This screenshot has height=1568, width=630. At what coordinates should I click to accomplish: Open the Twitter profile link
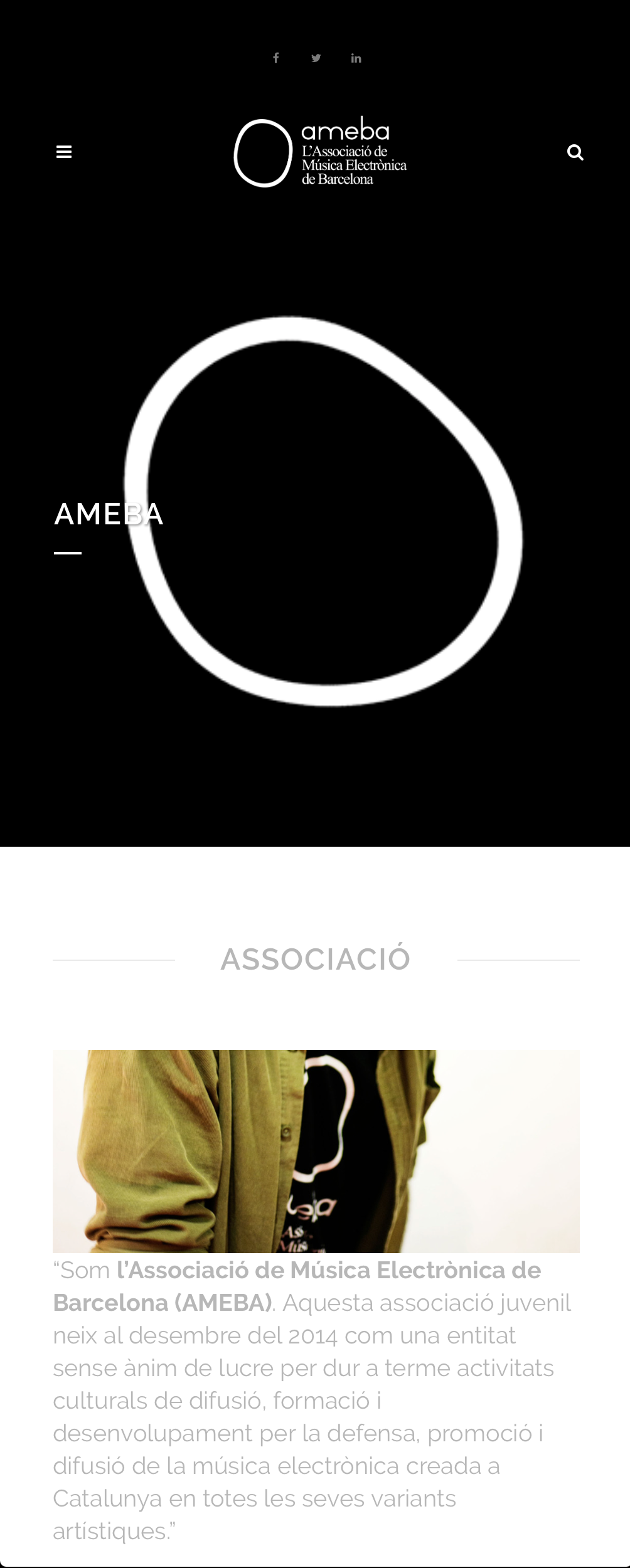pos(316,58)
